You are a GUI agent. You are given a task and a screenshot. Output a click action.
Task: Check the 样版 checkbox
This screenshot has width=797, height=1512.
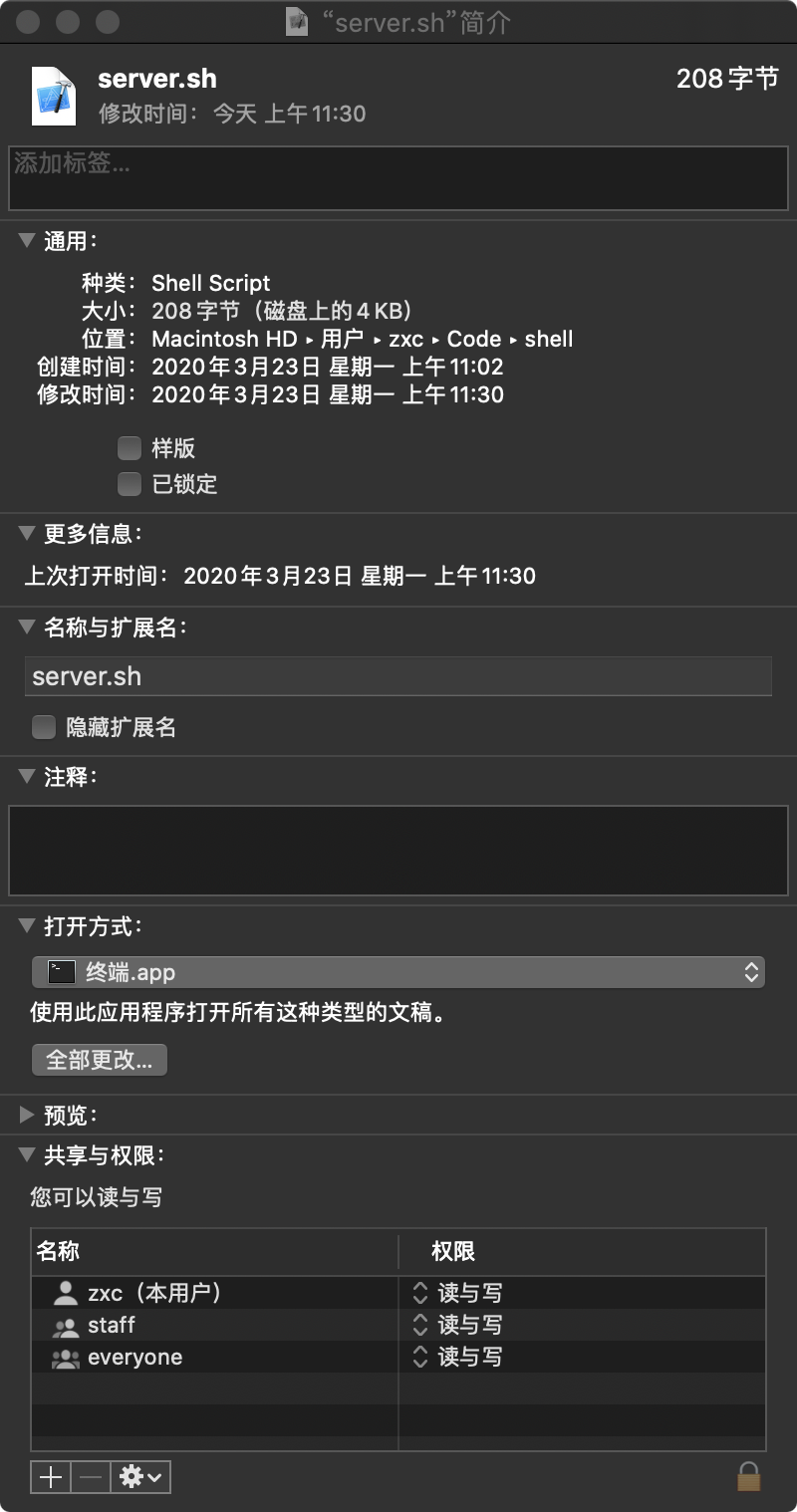coord(130,447)
